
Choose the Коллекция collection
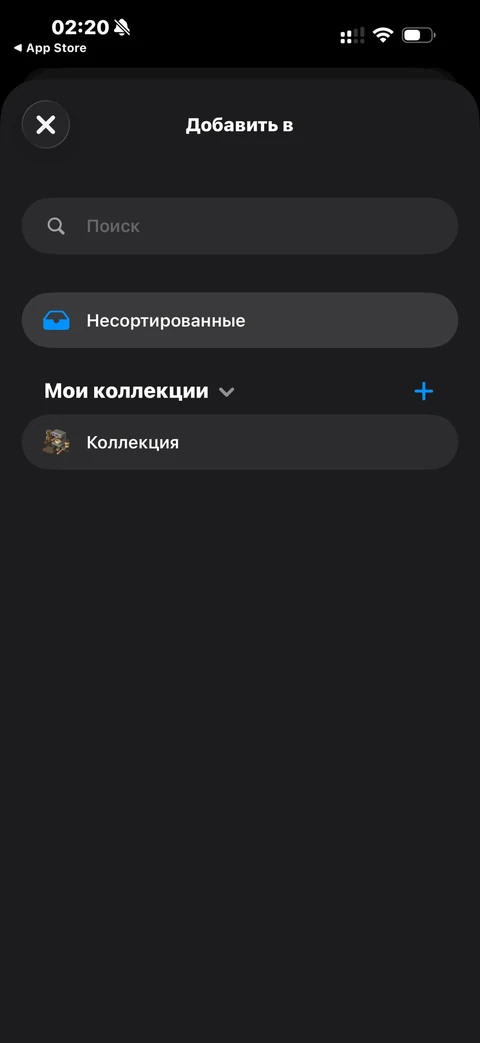coord(240,442)
